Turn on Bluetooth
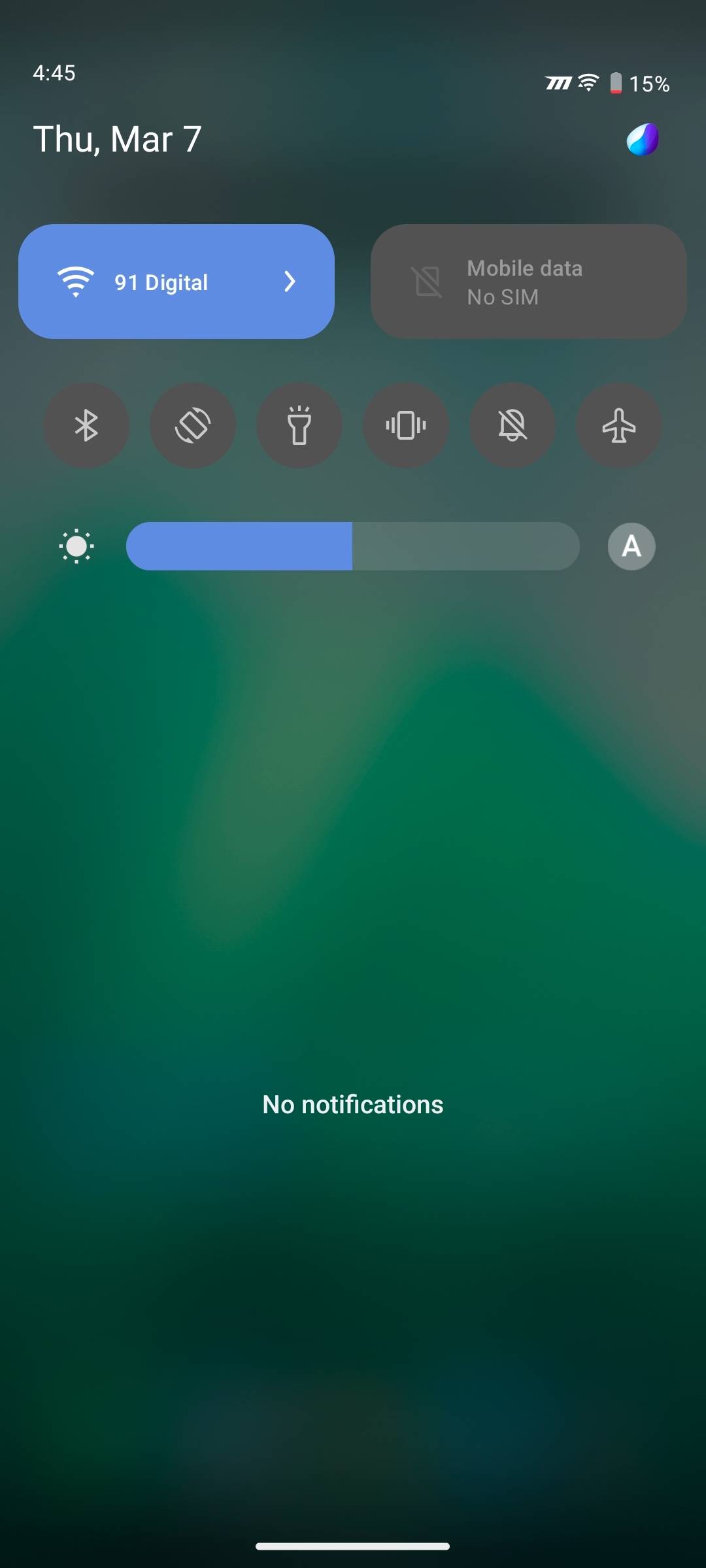 pyautogui.click(x=86, y=425)
